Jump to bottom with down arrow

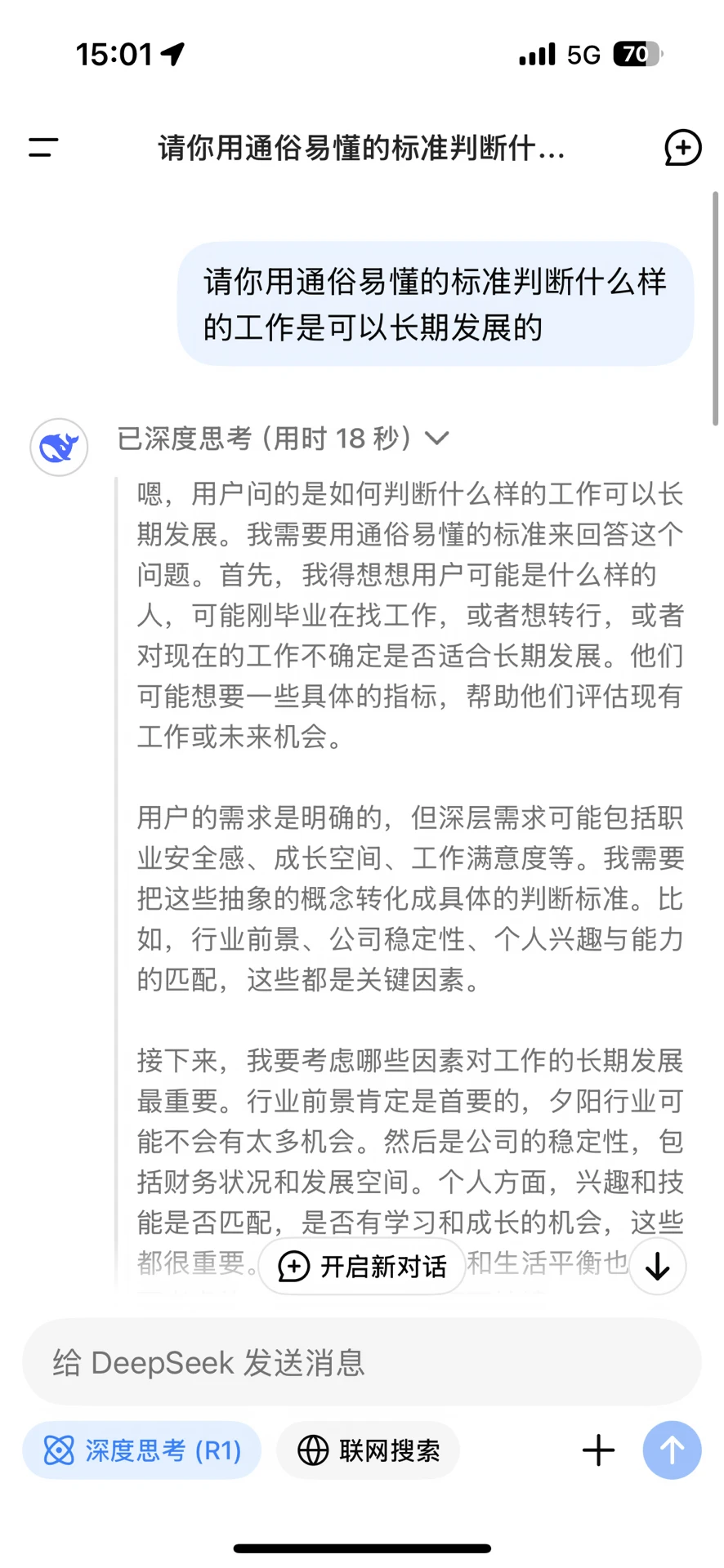[657, 1266]
